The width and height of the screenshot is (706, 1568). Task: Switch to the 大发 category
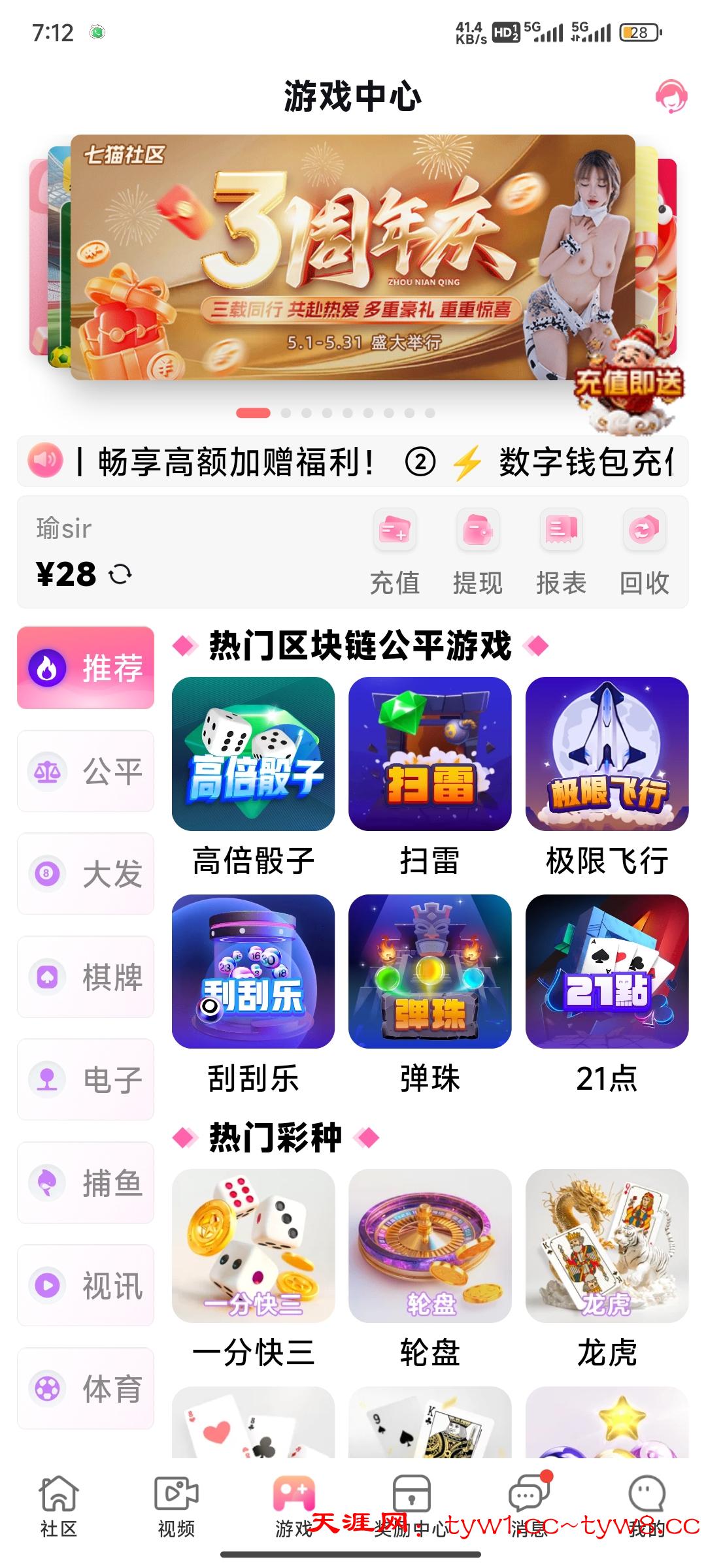(x=86, y=874)
